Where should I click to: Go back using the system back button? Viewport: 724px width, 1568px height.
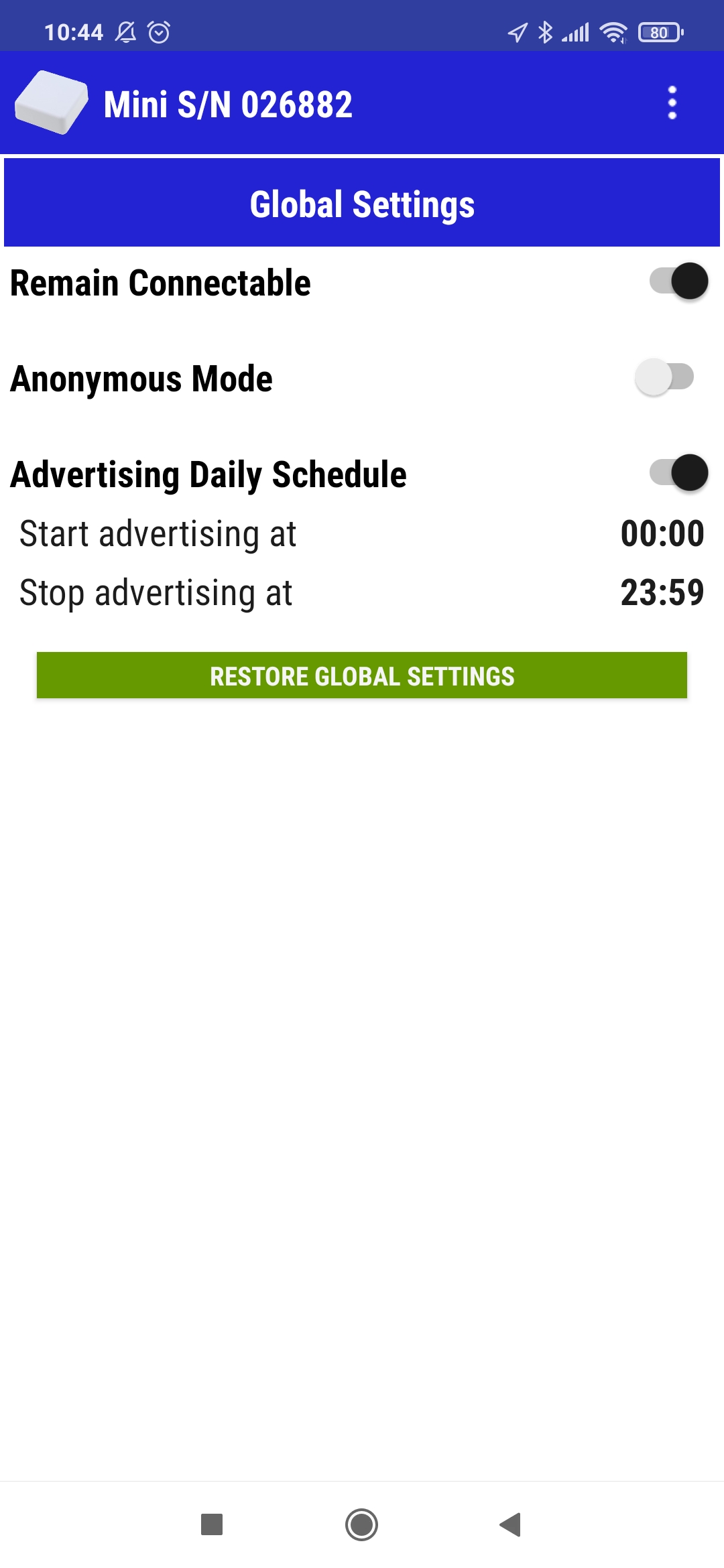pos(511,1524)
